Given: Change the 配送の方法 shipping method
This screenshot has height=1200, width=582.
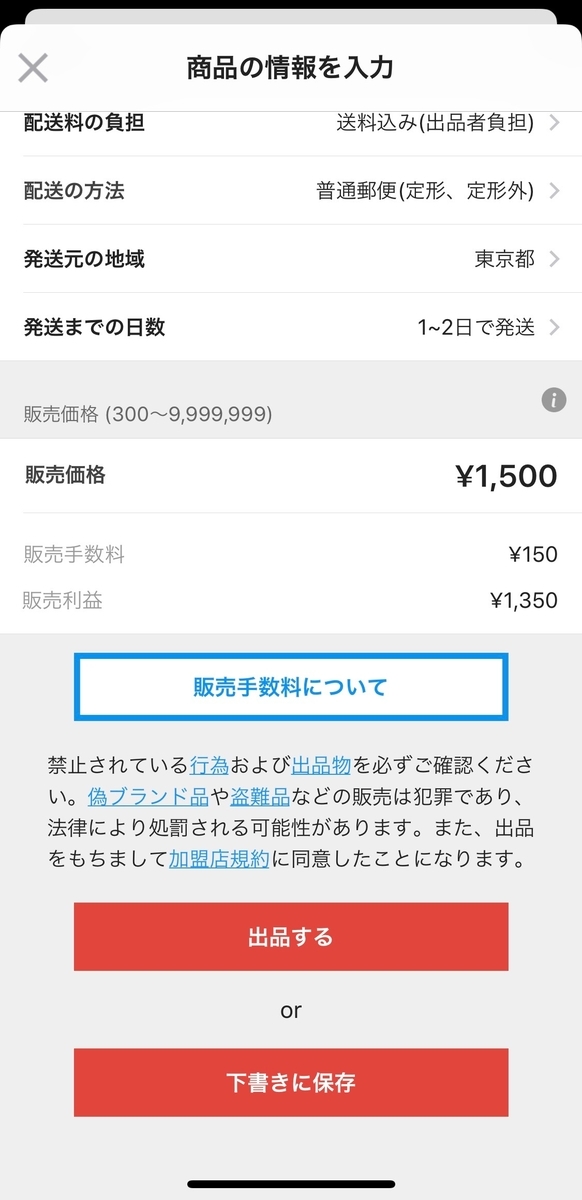Looking at the screenshot, I should point(291,190).
